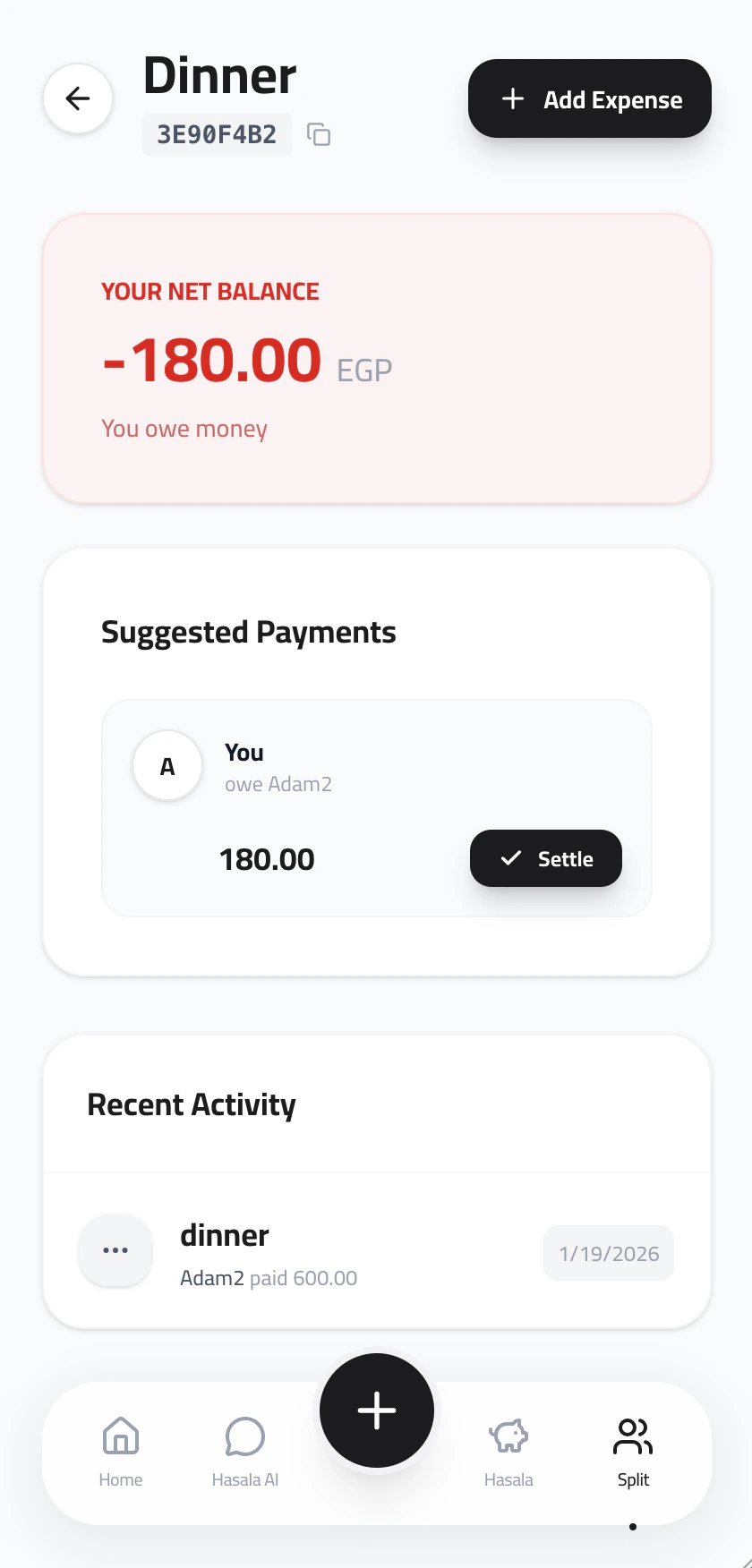Image resolution: width=752 pixels, height=1568 pixels.
Task: Go back using the arrow button
Action: 78,98
